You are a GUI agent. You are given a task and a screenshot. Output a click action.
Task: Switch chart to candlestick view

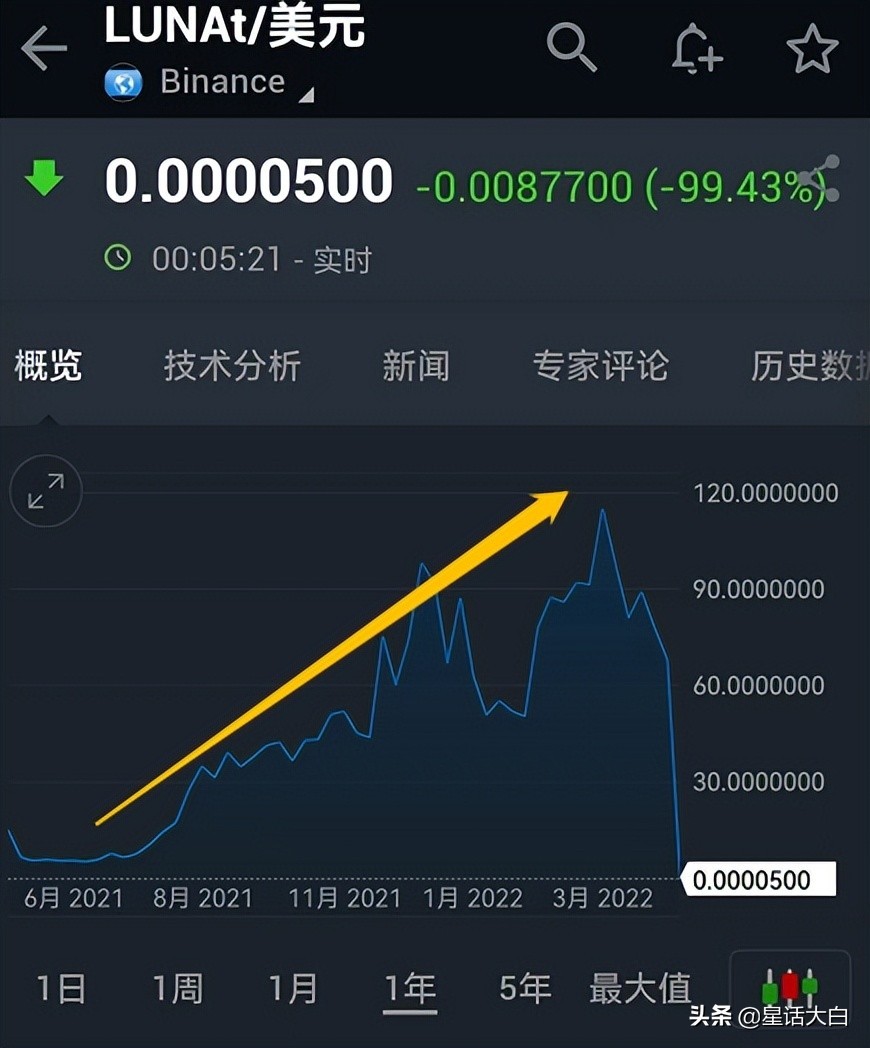click(791, 988)
